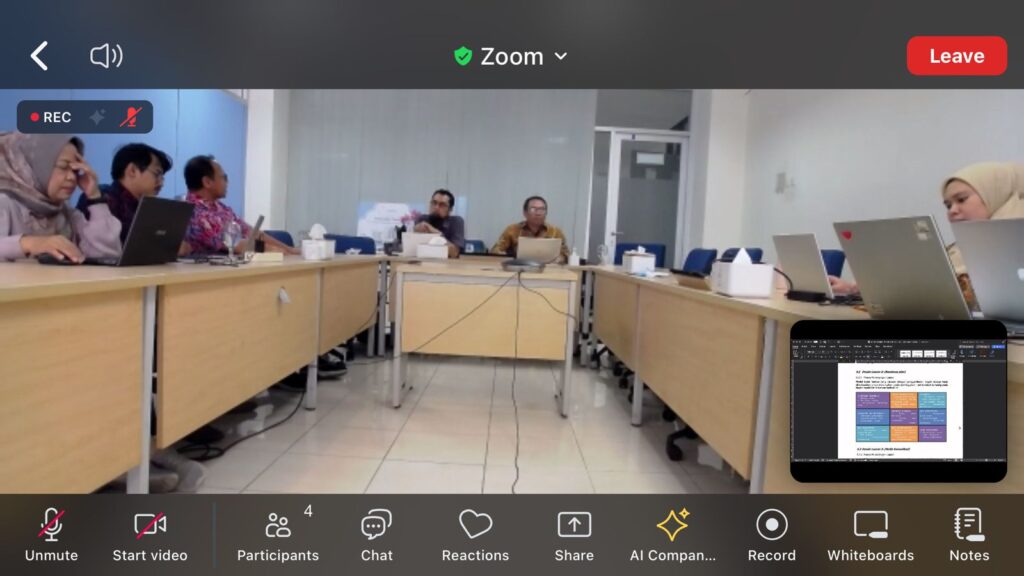1024x576 pixels.
Task: Start video from the toolbar
Action: pyautogui.click(x=150, y=535)
